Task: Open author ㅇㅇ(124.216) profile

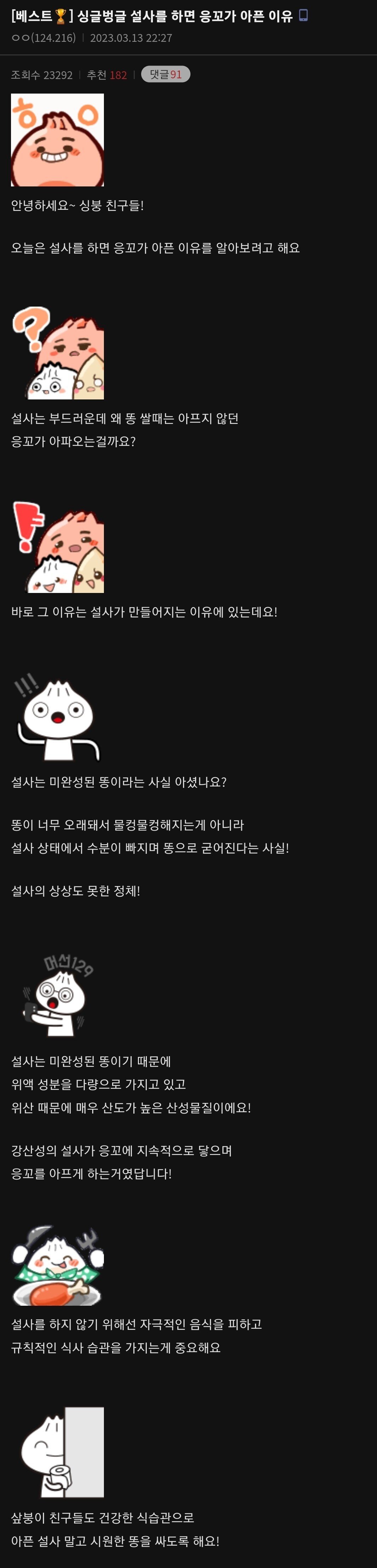Action: coord(43,38)
